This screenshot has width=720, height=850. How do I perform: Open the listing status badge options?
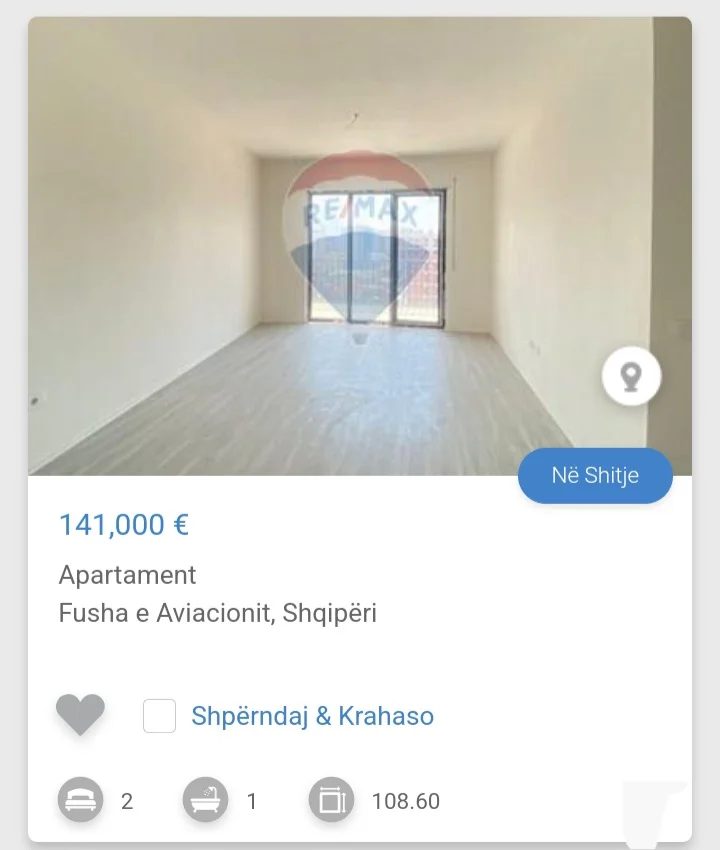(595, 476)
